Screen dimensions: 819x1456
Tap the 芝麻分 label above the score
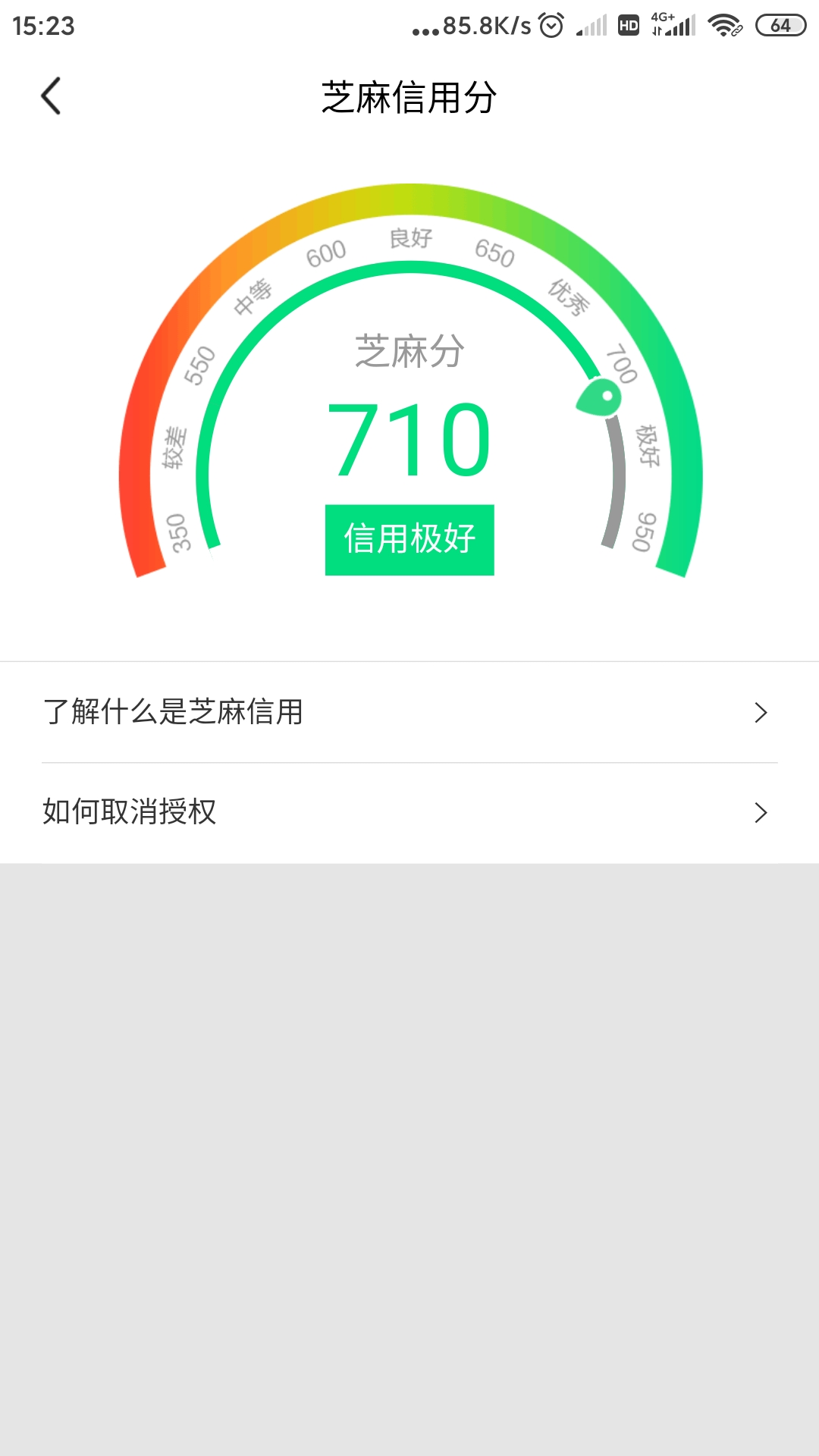click(x=409, y=350)
